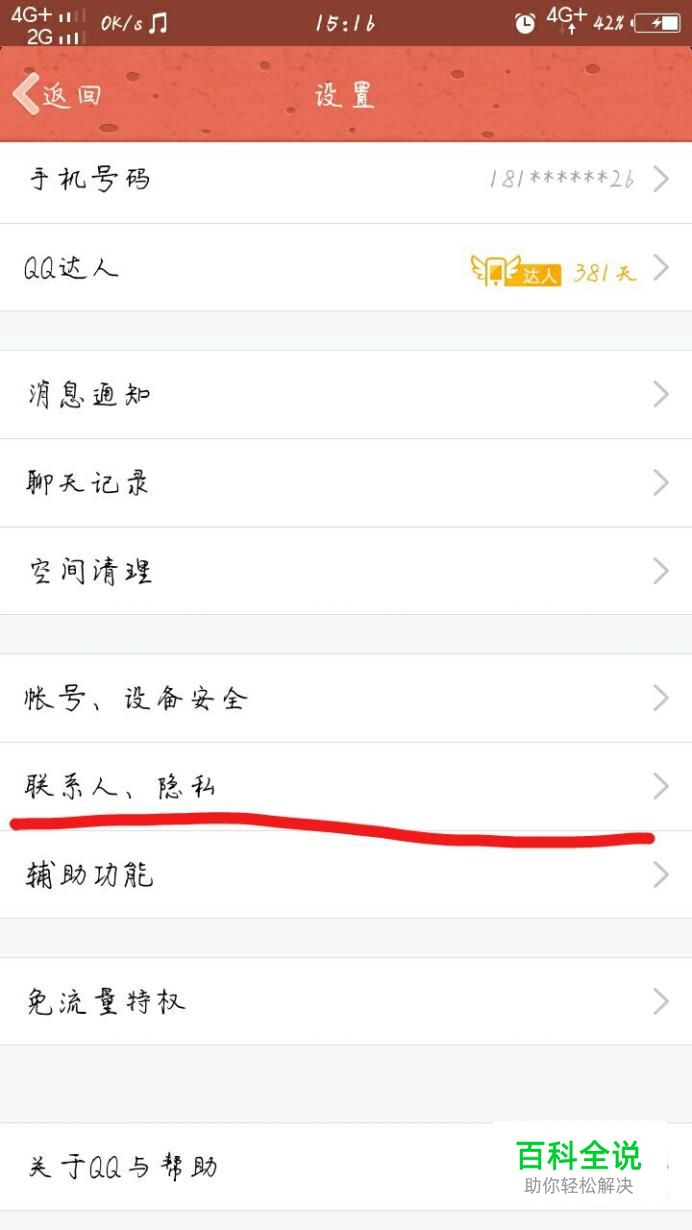The height and width of the screenshot is (1230, 692).
Task: Open 关于QQ与帮助
Action: click(346, 1166)
